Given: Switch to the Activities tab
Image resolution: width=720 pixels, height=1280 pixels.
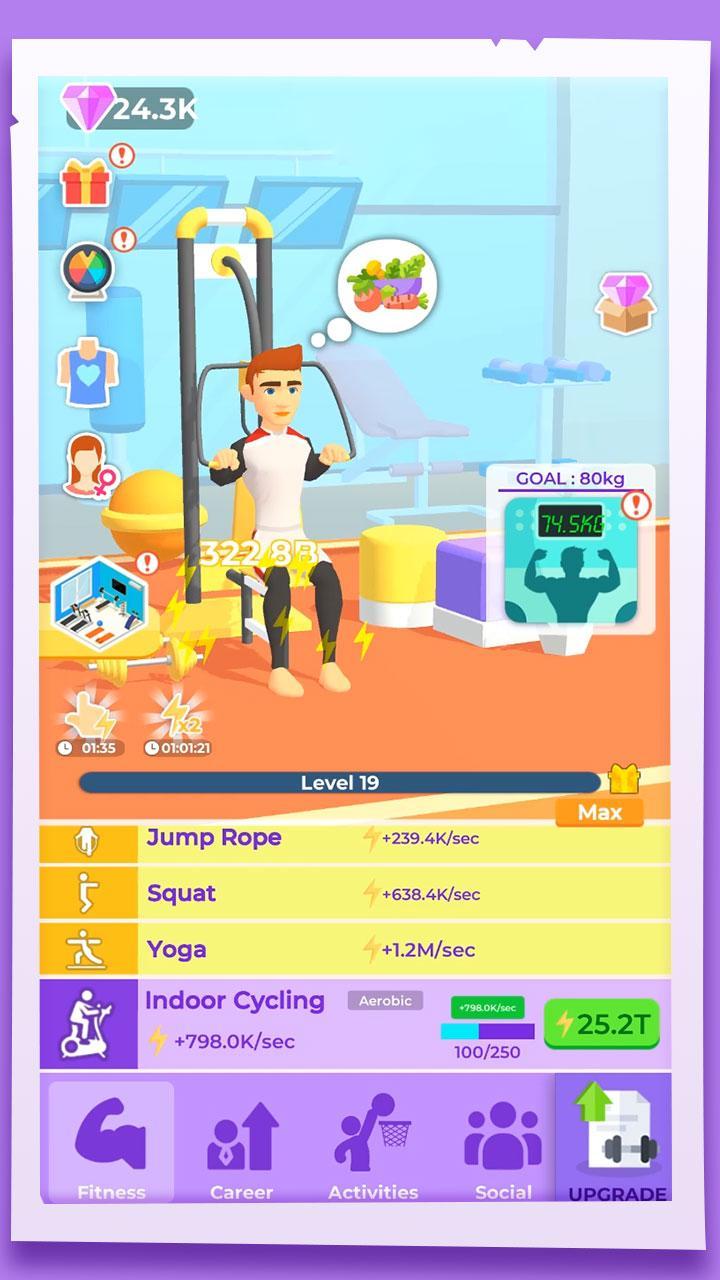Looking at the screenshot, I should point(373,1143).
